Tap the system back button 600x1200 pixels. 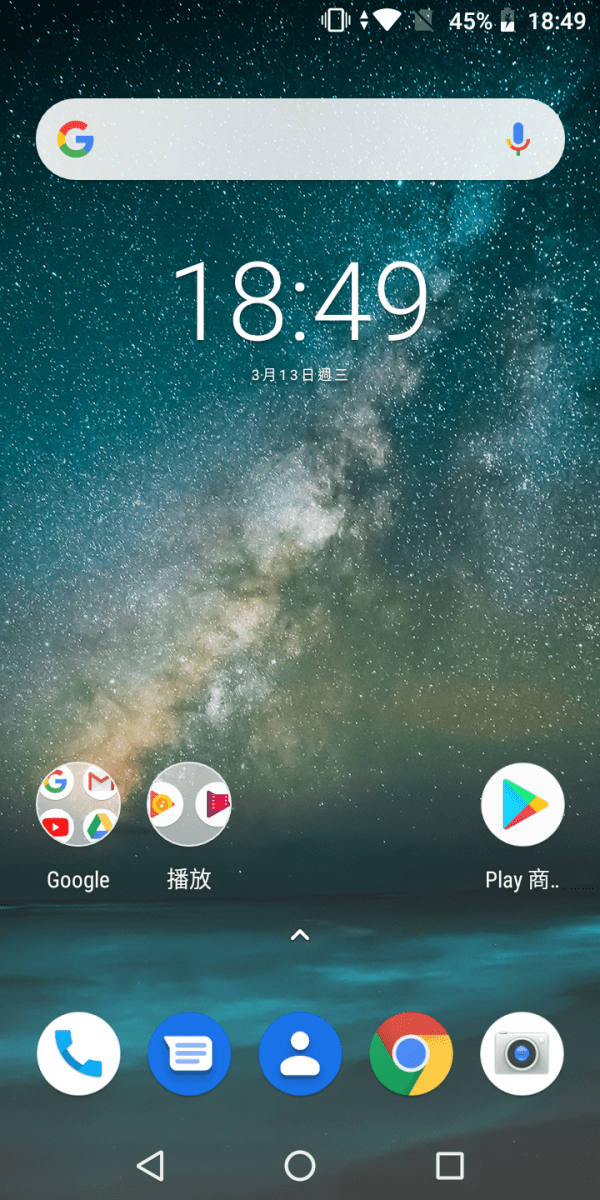point(150,1165)
